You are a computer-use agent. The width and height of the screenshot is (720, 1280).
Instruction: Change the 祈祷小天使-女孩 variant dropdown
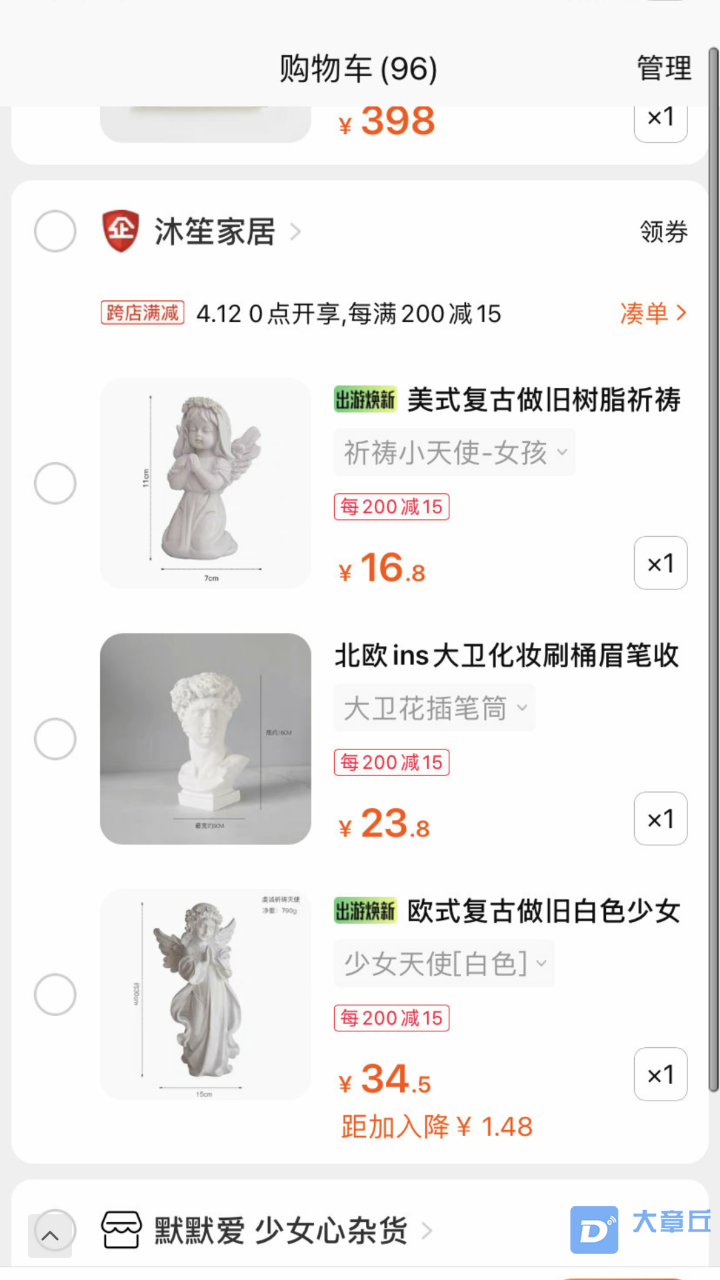coord(454,453)
